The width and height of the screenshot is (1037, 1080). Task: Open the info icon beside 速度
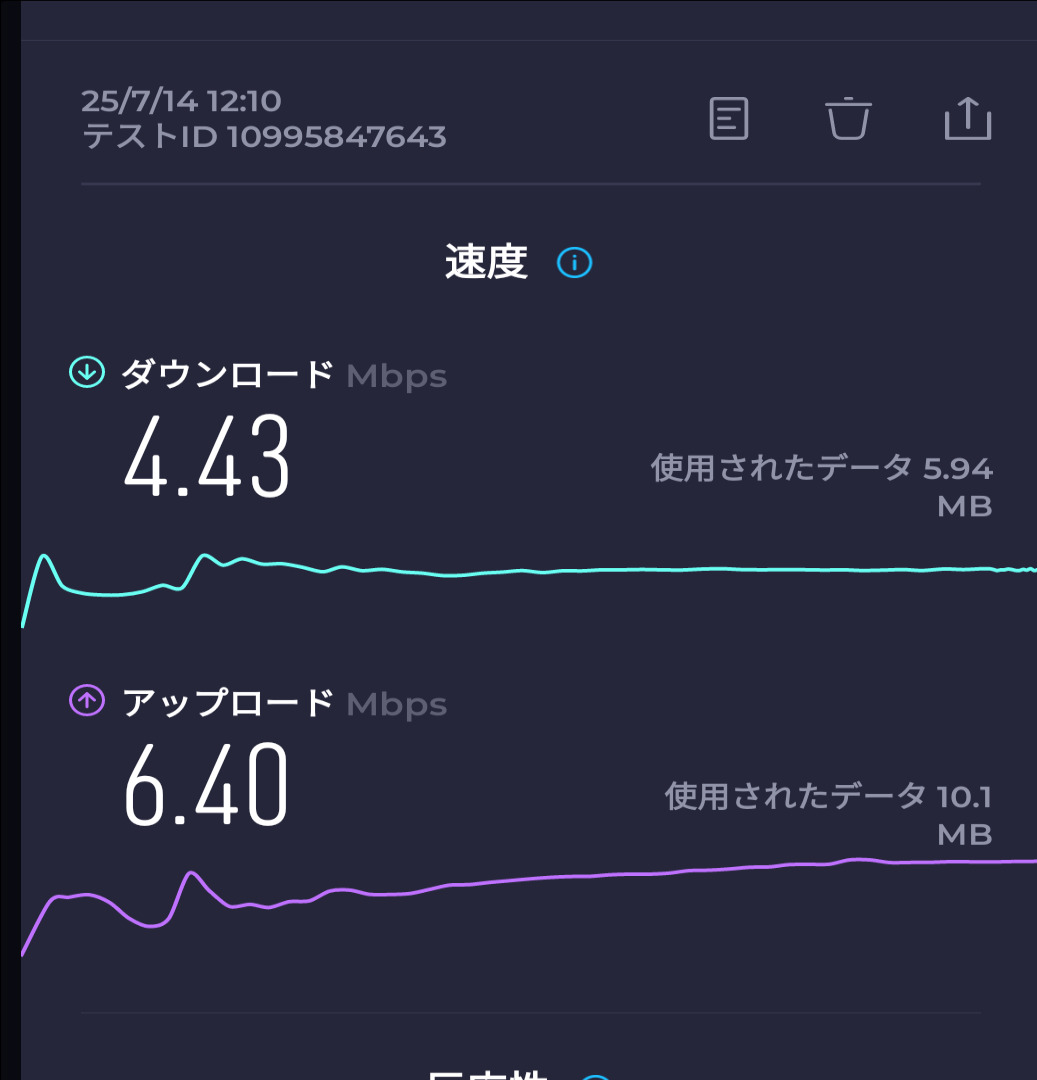[575, 263]
